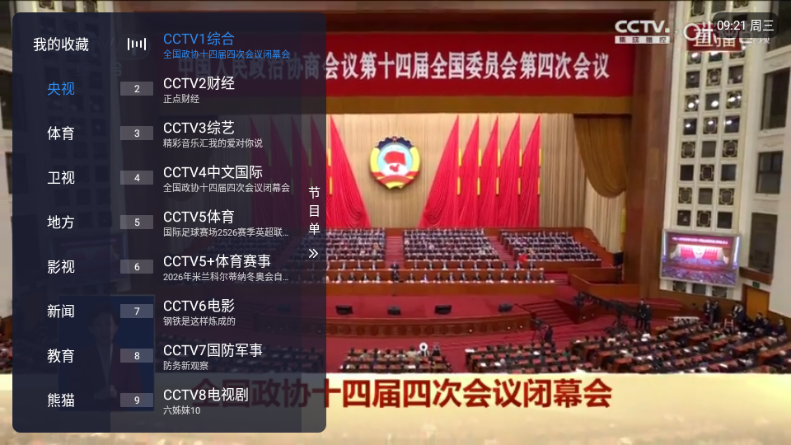This screenshot has height=445, width=791.
Task: Select the 央视 category
Action: 61,88
